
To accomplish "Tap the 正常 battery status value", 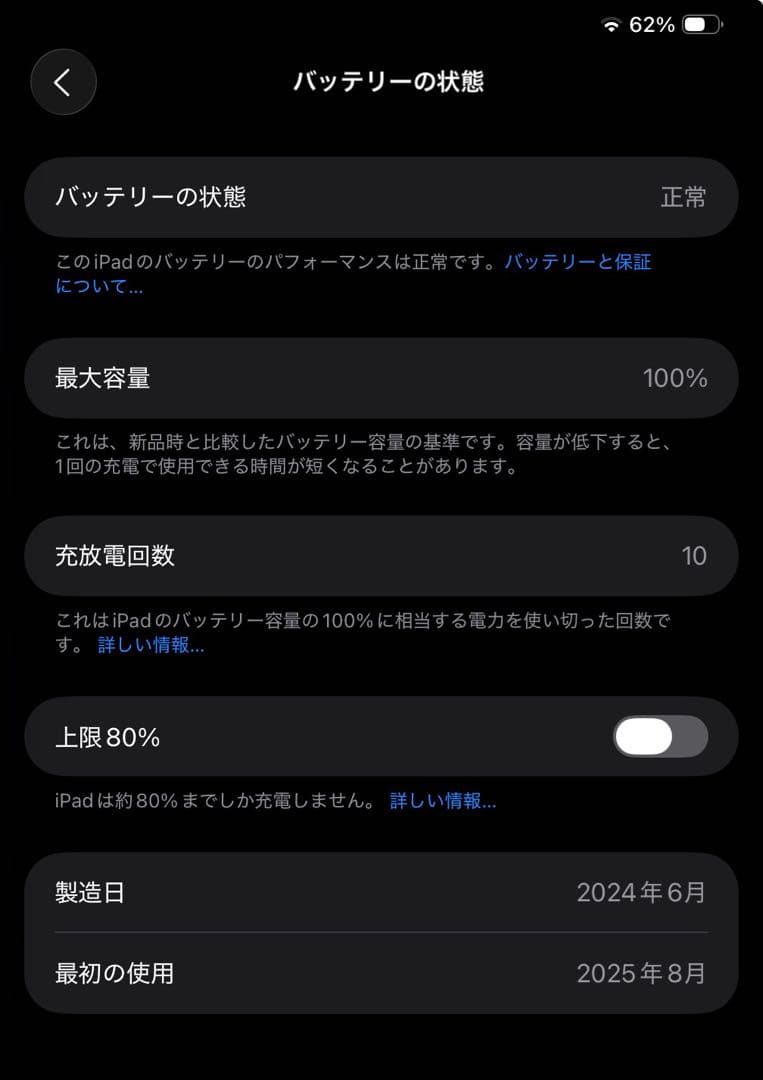I will tap(691, 197).
